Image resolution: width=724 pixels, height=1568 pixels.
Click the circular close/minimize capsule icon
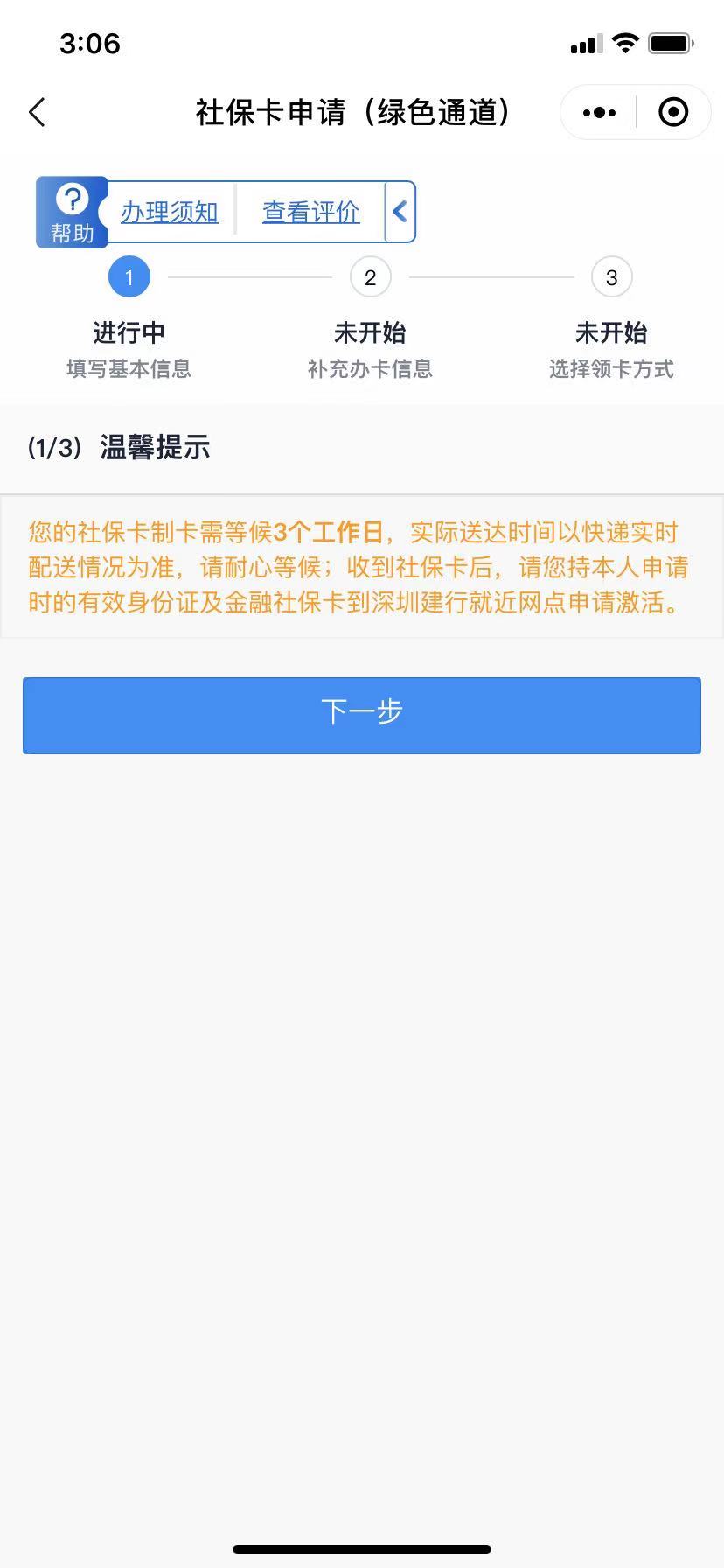672,112
